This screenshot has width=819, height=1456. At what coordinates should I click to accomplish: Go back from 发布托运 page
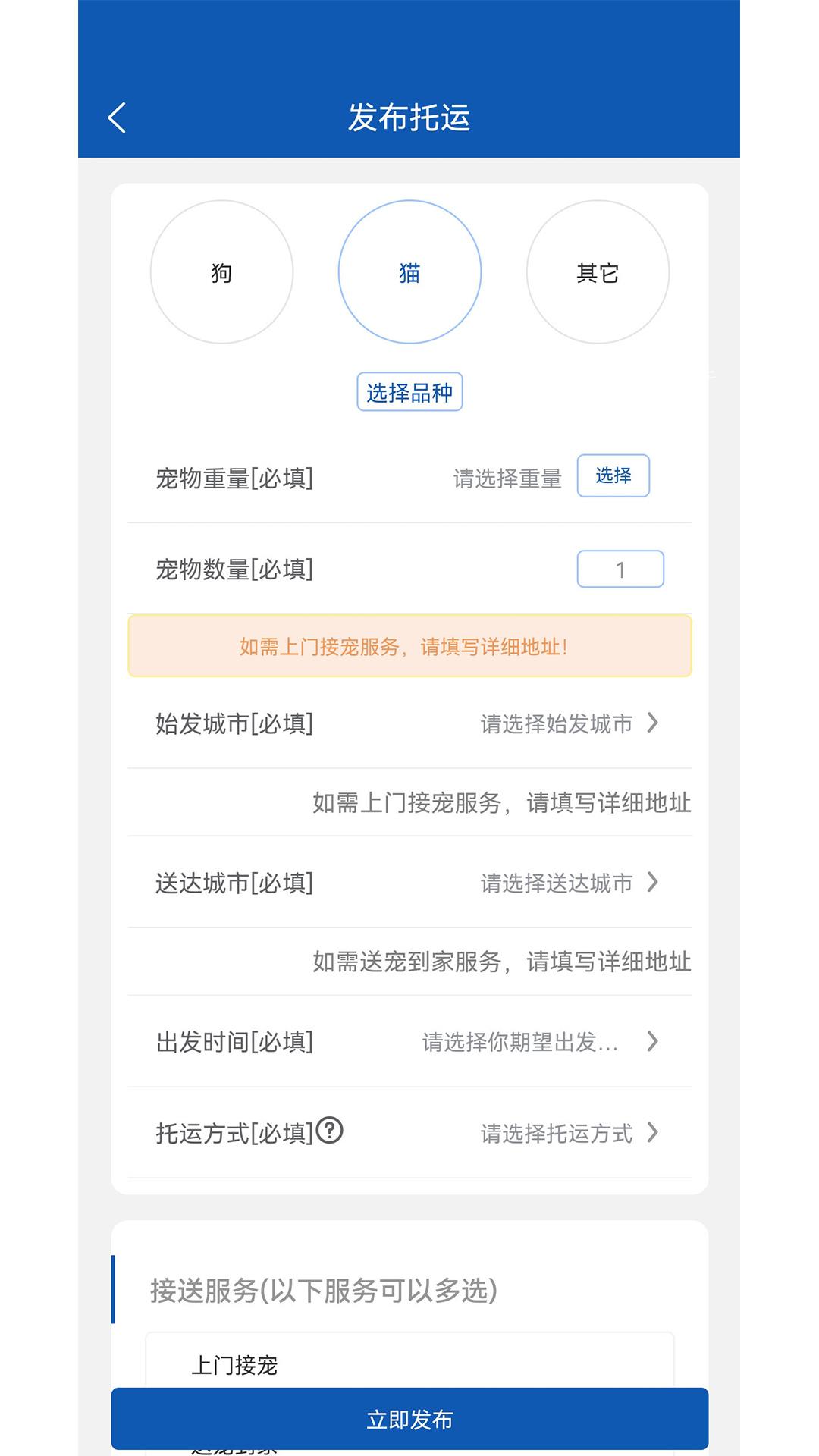(x=117, y=118)
